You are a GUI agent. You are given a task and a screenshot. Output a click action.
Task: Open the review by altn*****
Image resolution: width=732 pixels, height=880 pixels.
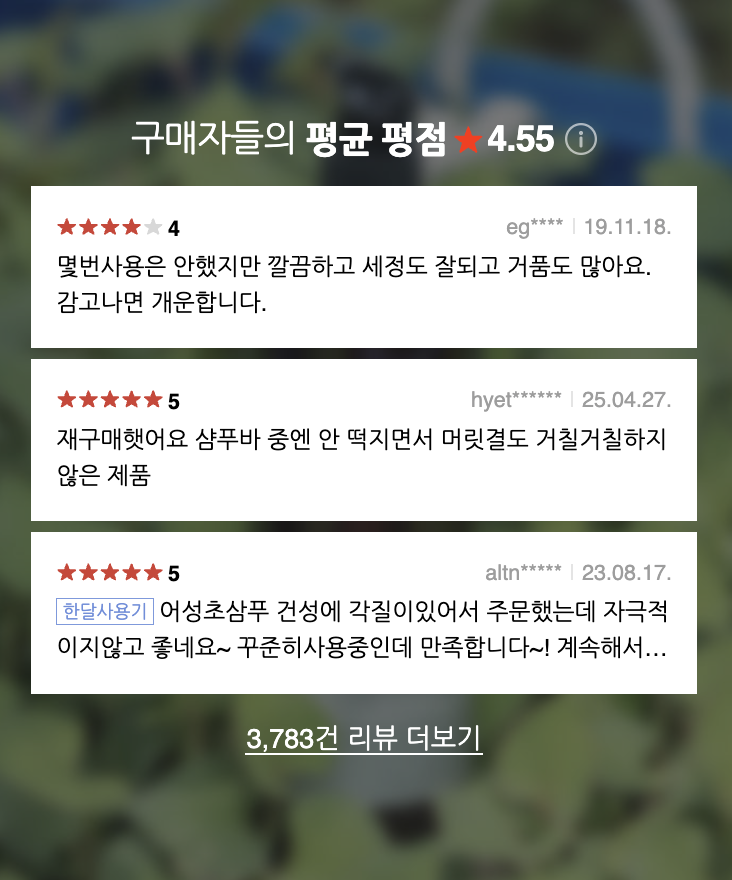coord(363,613)
